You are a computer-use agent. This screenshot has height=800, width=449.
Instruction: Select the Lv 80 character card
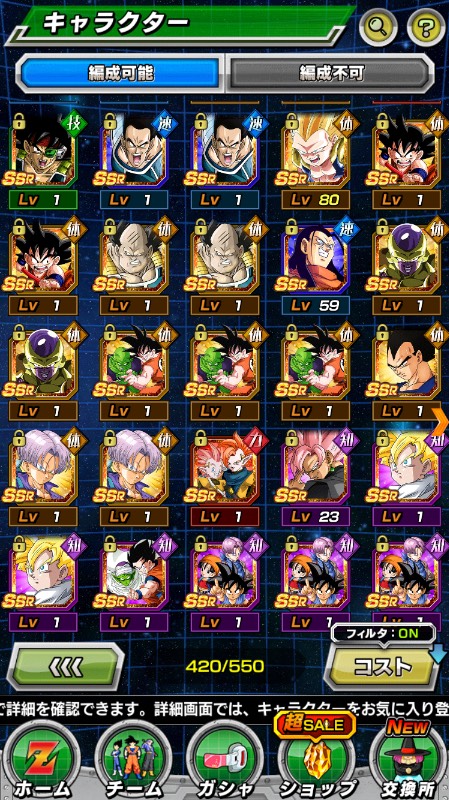tap(315, 160)
